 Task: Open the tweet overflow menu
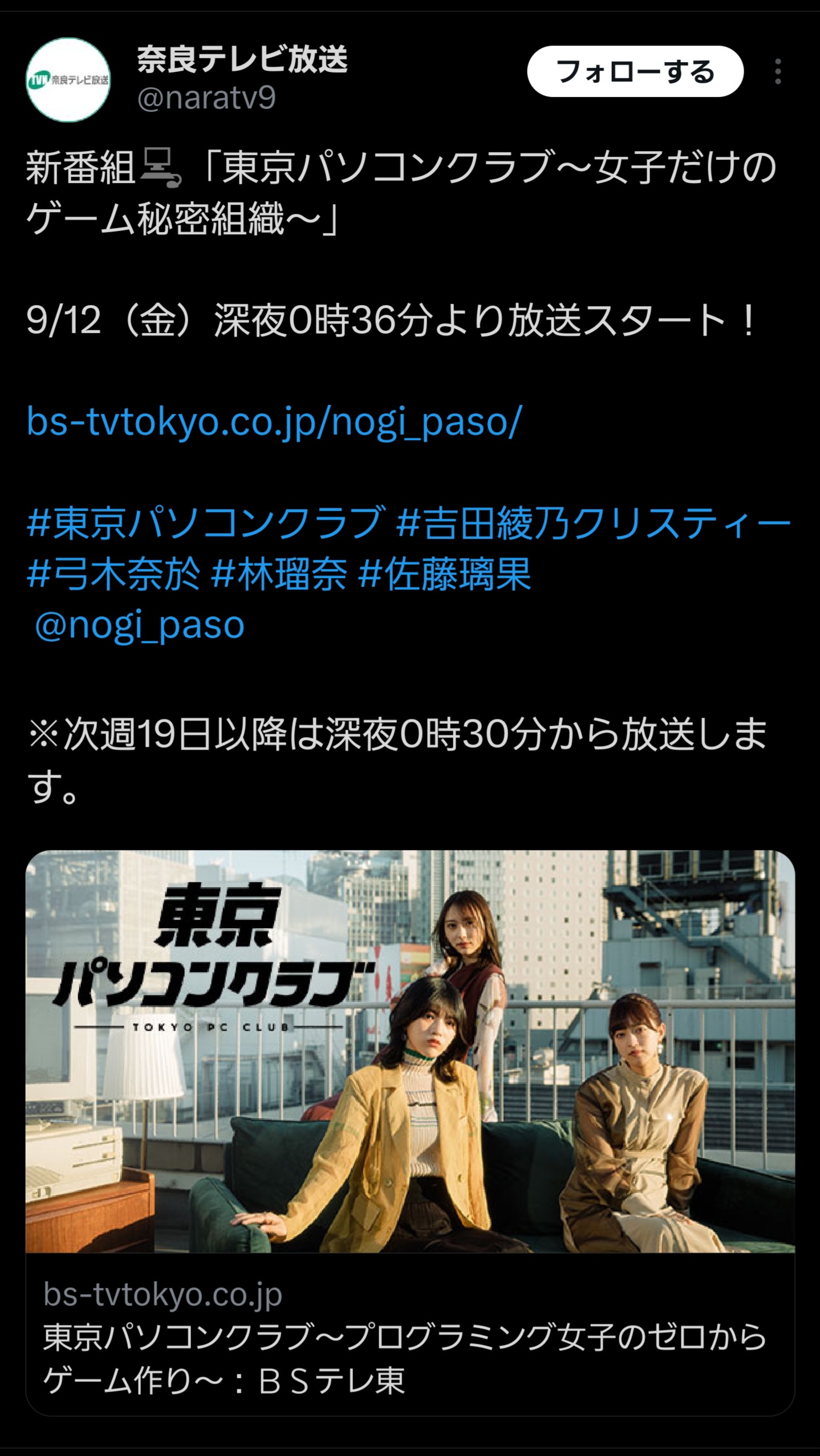[x=778, y=72]
